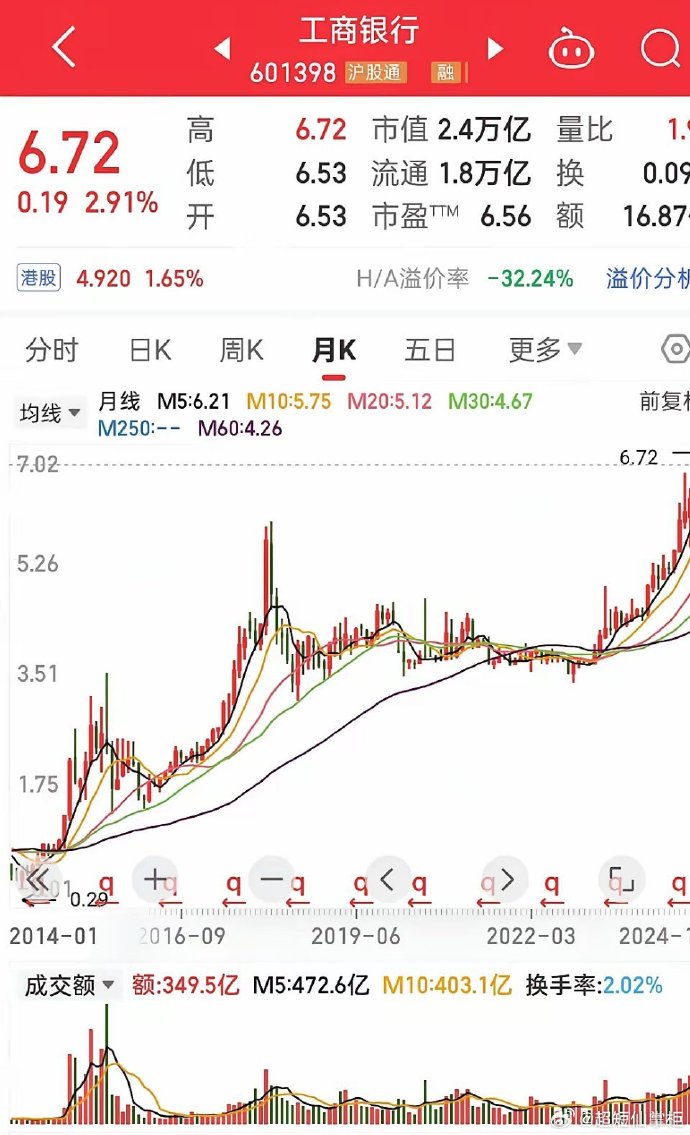Open the 溢价分析 link
The width and height of the screenshot is (690, 1135).
coord(647,278)
